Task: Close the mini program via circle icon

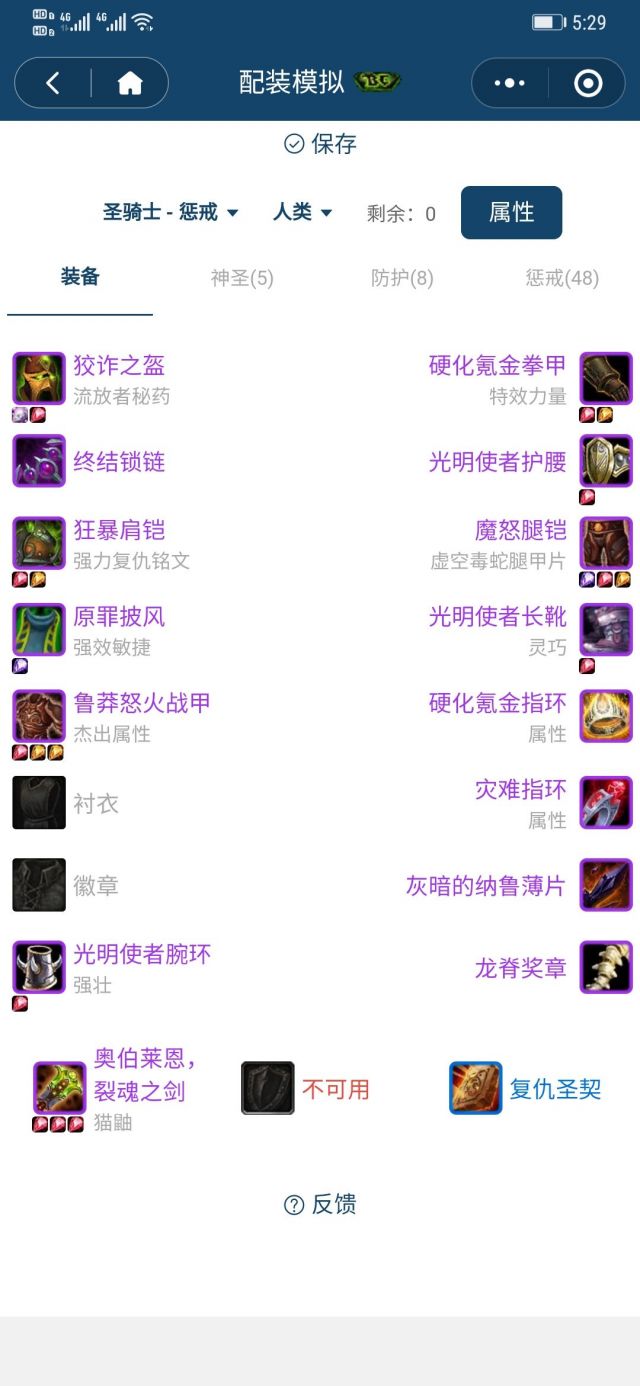Action: (x=588, y=83)
